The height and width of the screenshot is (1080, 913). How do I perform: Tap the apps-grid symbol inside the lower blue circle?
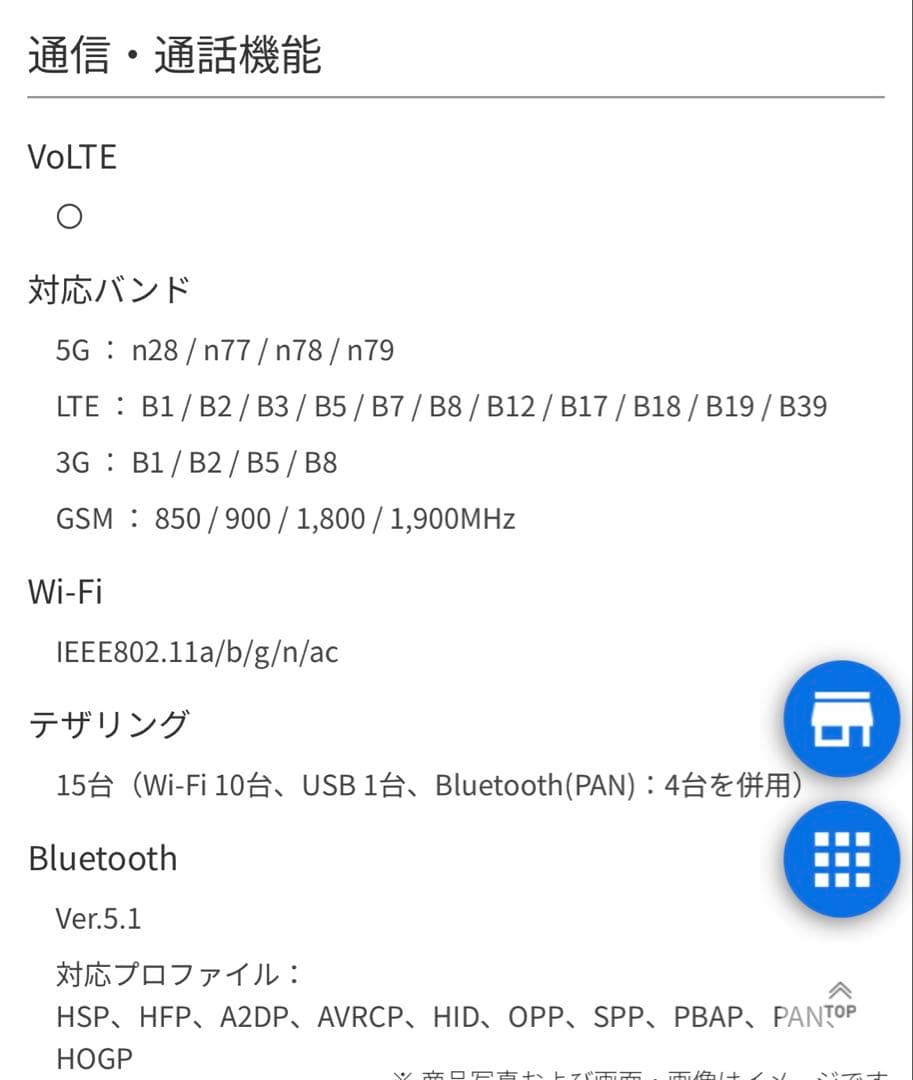coord(841,858)
